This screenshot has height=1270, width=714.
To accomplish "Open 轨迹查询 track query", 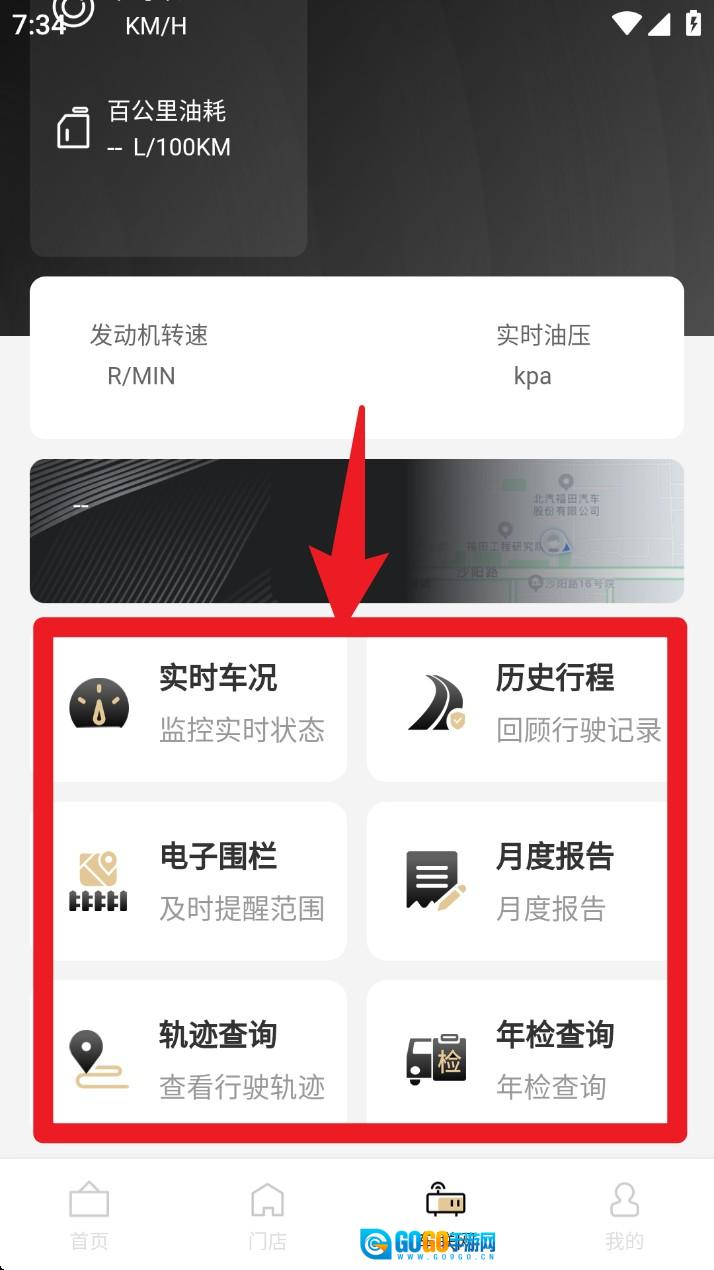I will click(200, 1058).
